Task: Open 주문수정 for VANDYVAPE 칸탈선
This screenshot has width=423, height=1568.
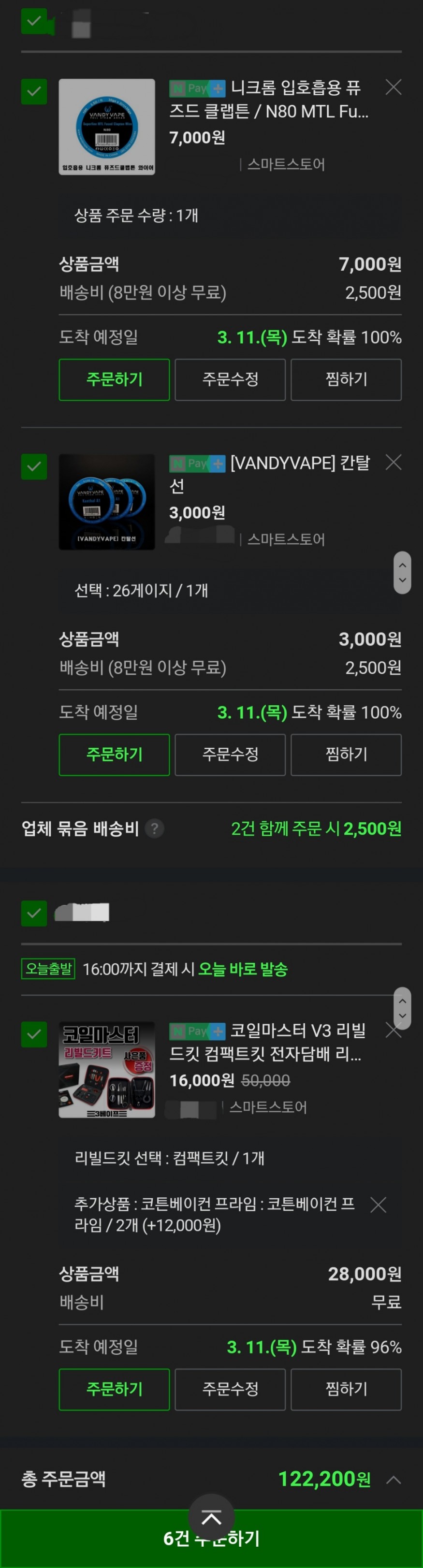Action: coord(230,754)
